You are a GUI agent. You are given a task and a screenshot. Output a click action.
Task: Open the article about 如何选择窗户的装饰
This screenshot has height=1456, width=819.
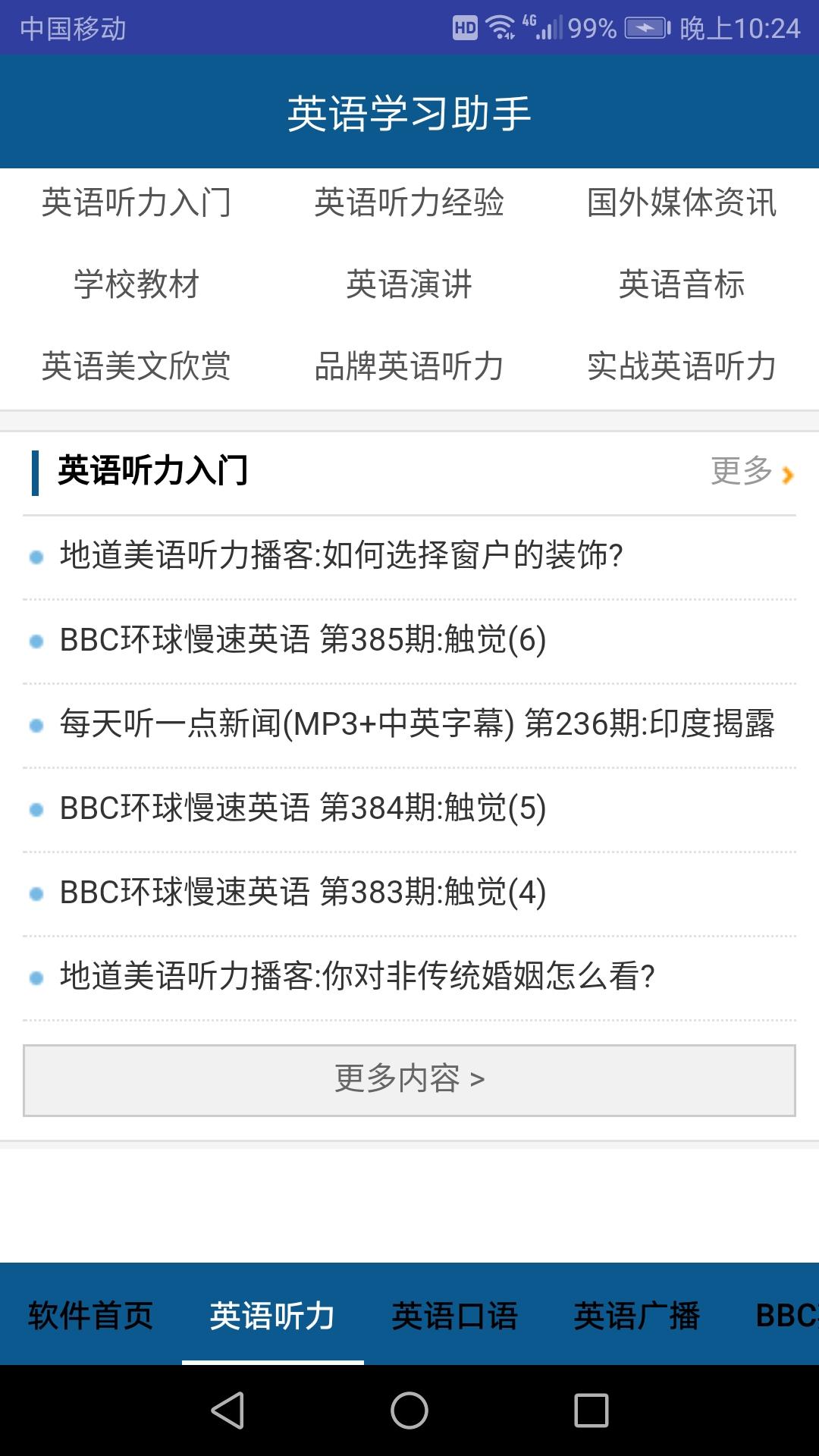(x=409, y=556)
